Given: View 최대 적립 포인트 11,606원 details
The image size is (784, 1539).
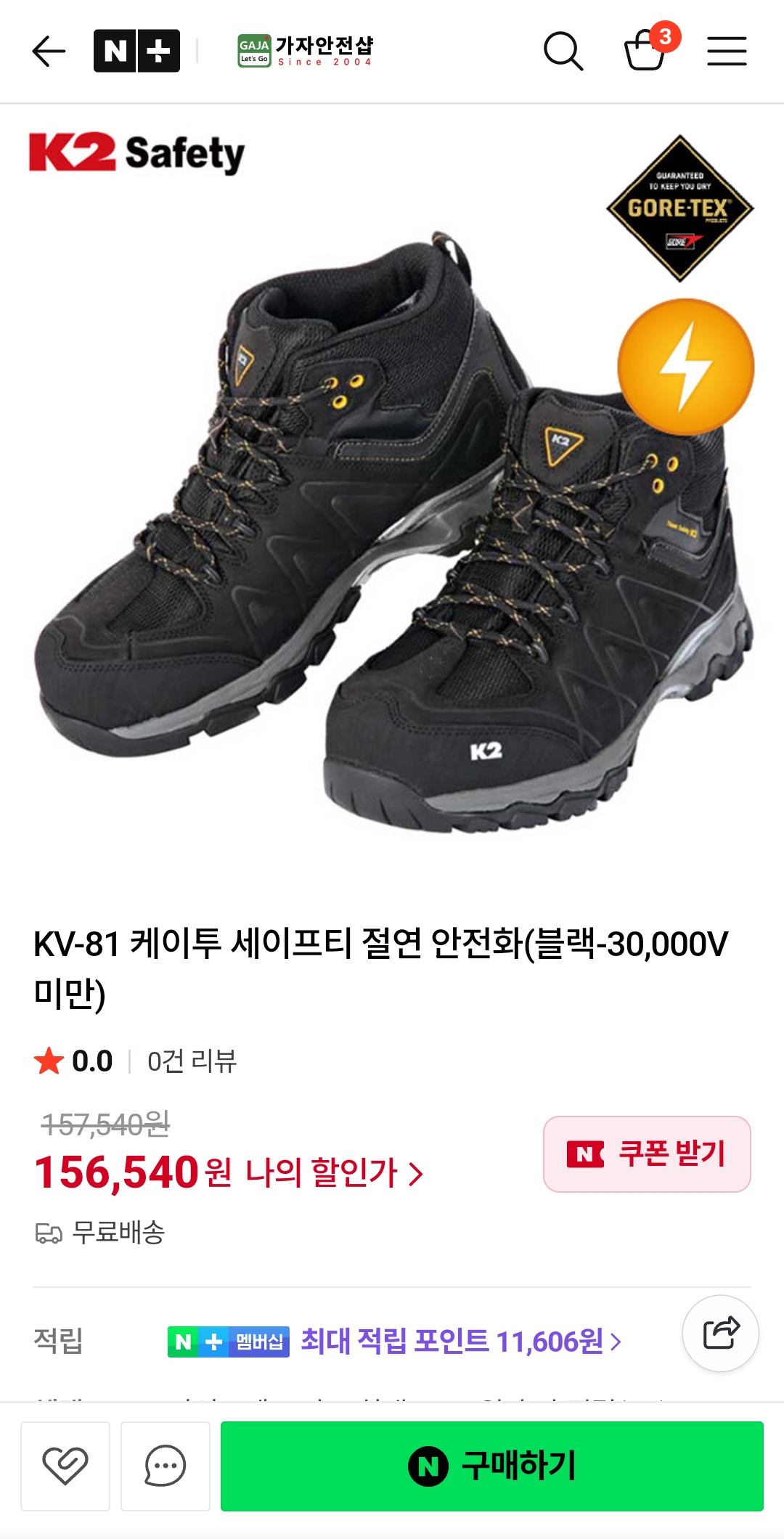Looking at the screenshot, I should (x=461, y=1341).
